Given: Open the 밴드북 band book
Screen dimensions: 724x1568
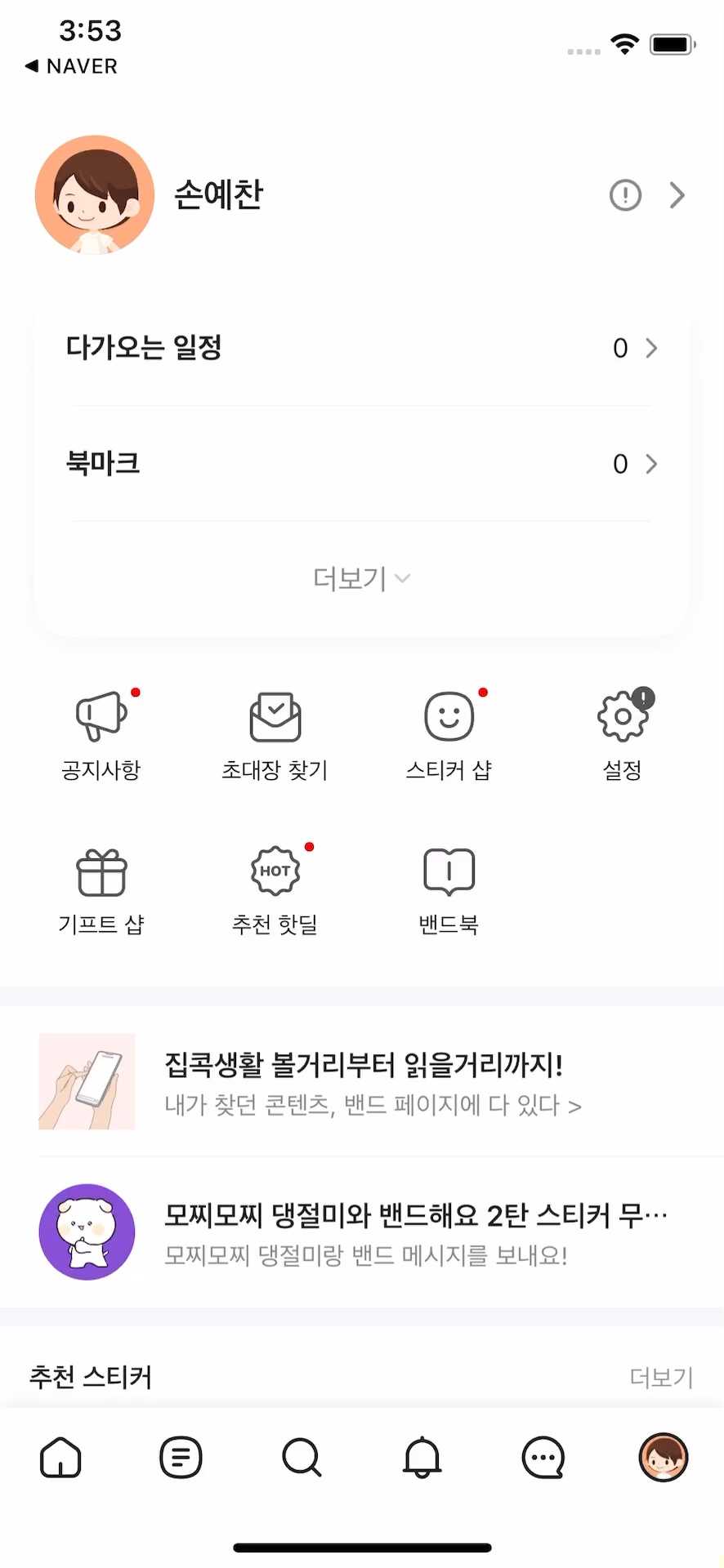Looking at the screenshot, I should click(448, 886).
